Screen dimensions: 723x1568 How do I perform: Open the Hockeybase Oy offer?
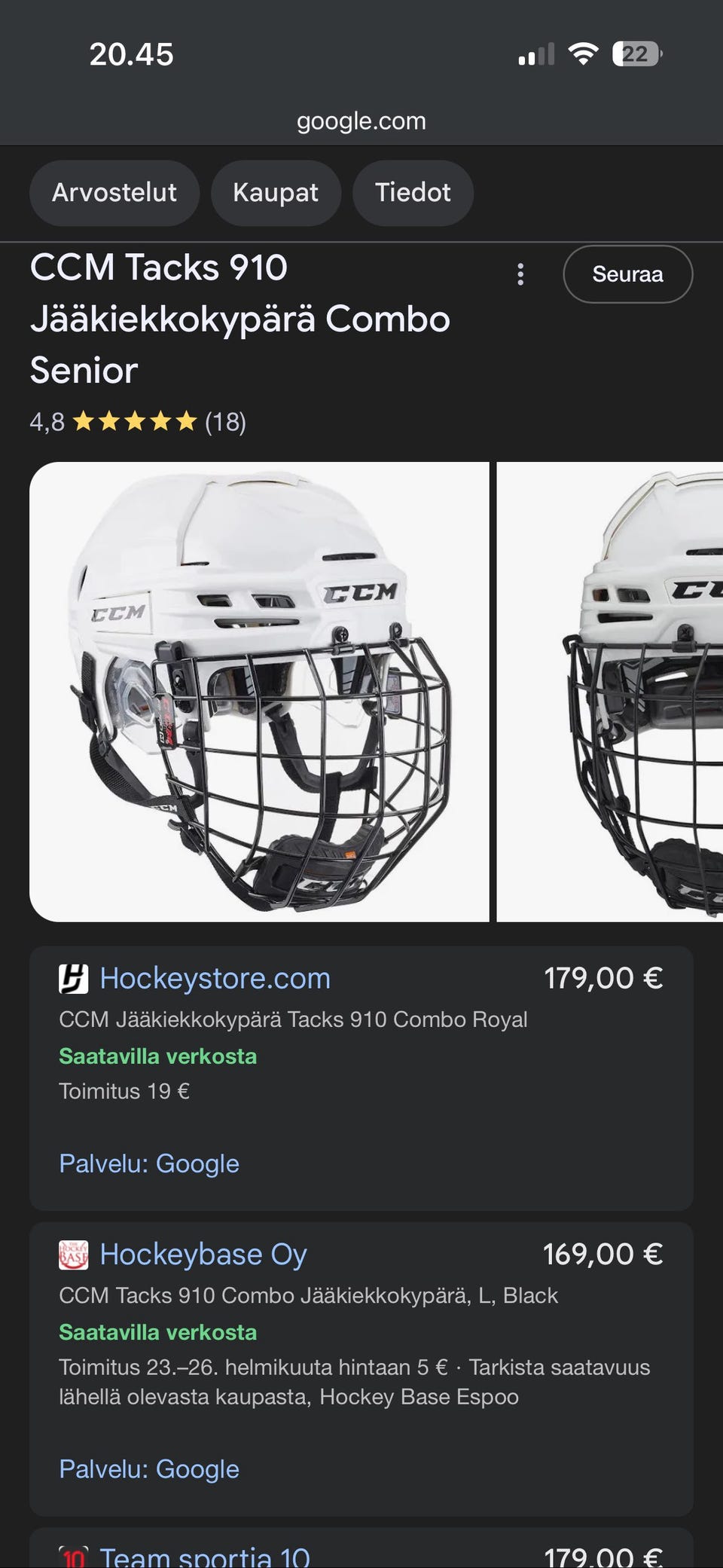point(203,1254)
